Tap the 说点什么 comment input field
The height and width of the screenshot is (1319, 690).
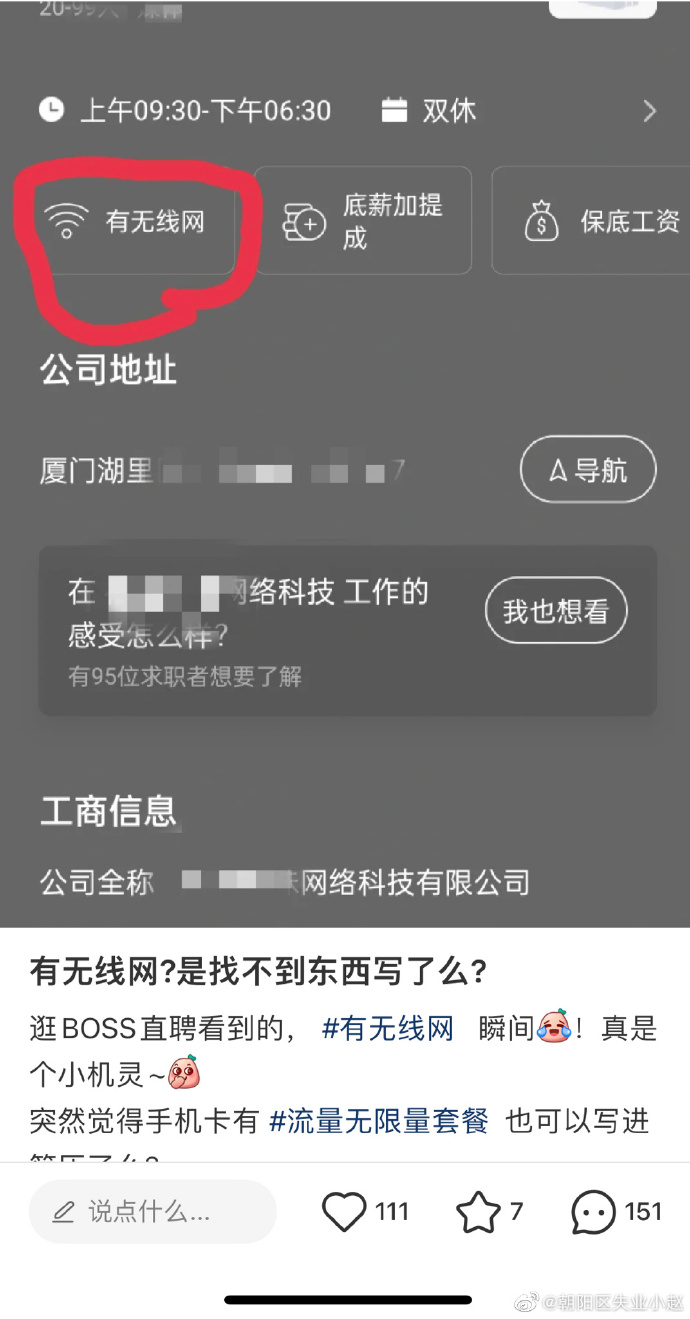click(x=153, y=1212)
